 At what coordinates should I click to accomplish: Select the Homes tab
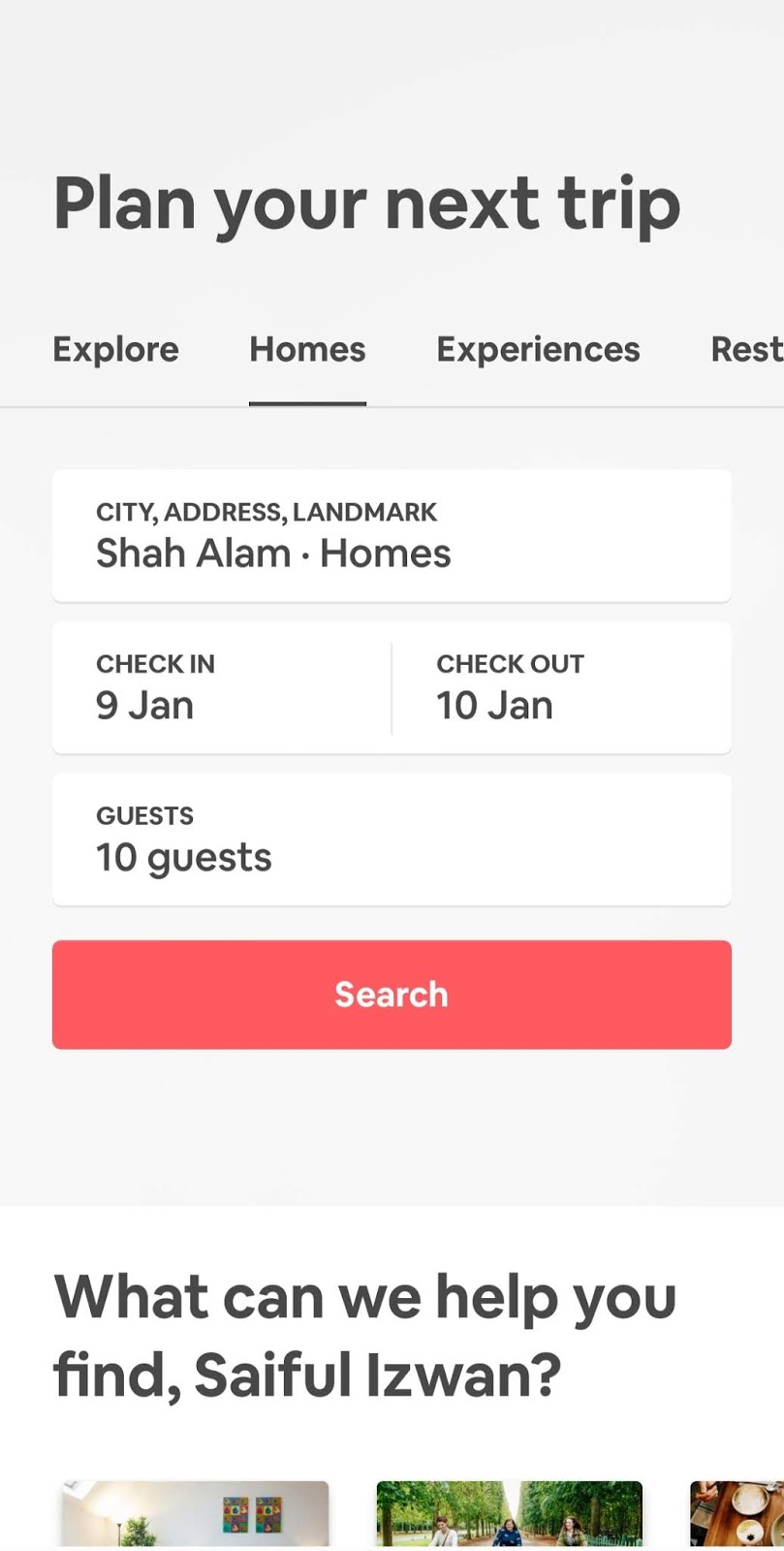pos(307,349)
